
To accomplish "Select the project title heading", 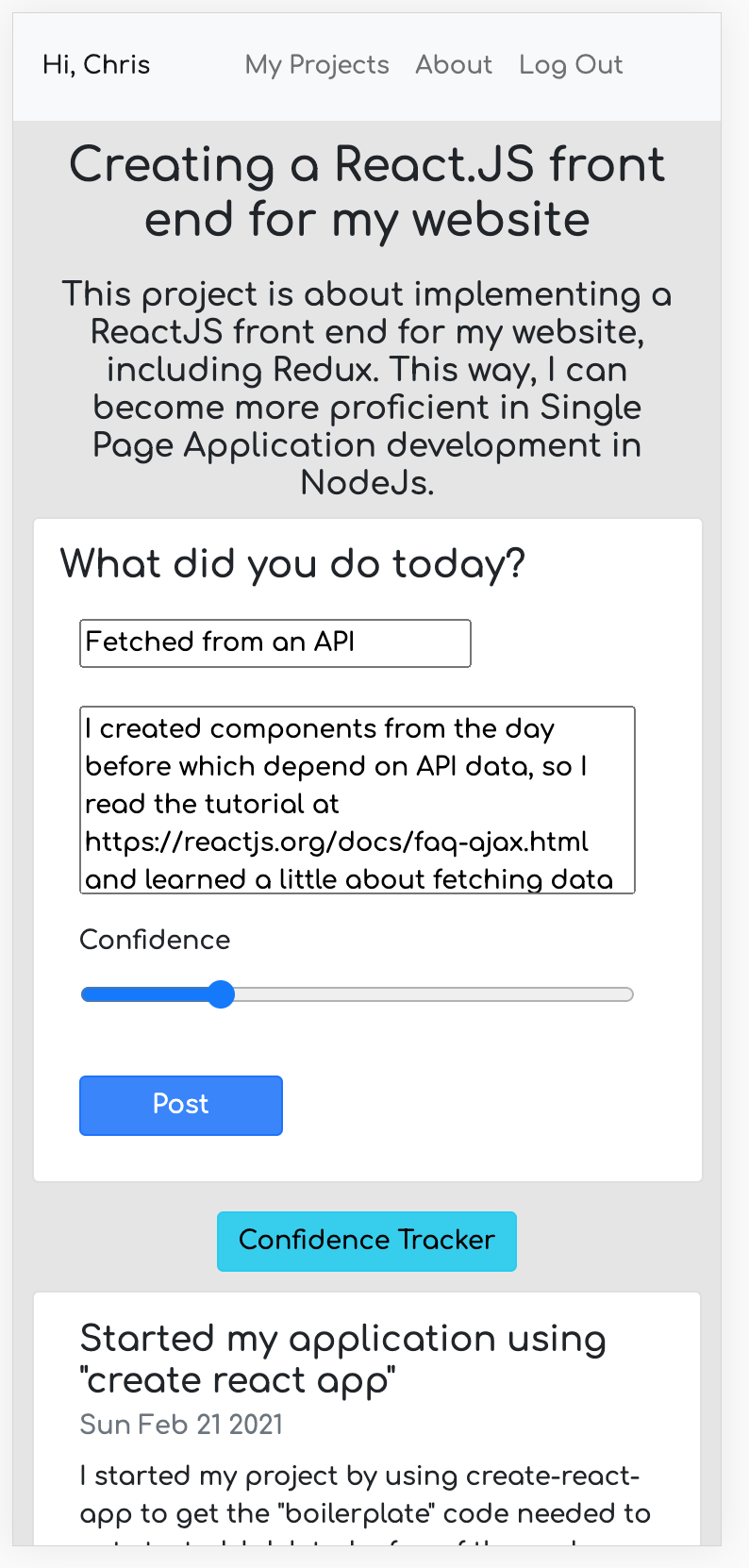I will coord(367,192).
